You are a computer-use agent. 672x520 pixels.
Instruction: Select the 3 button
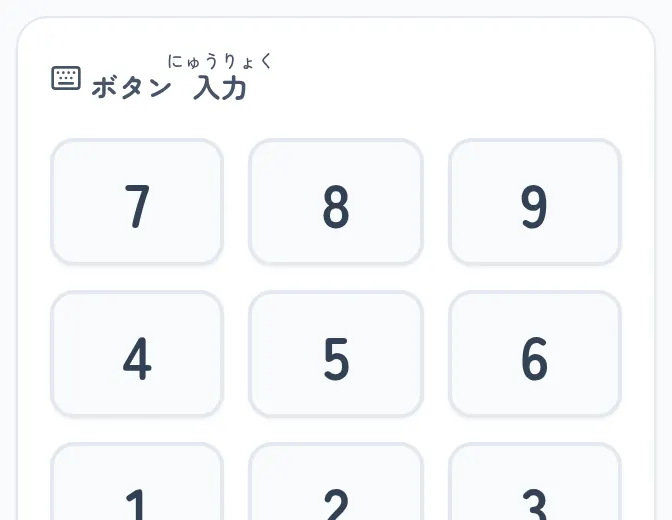535,482
